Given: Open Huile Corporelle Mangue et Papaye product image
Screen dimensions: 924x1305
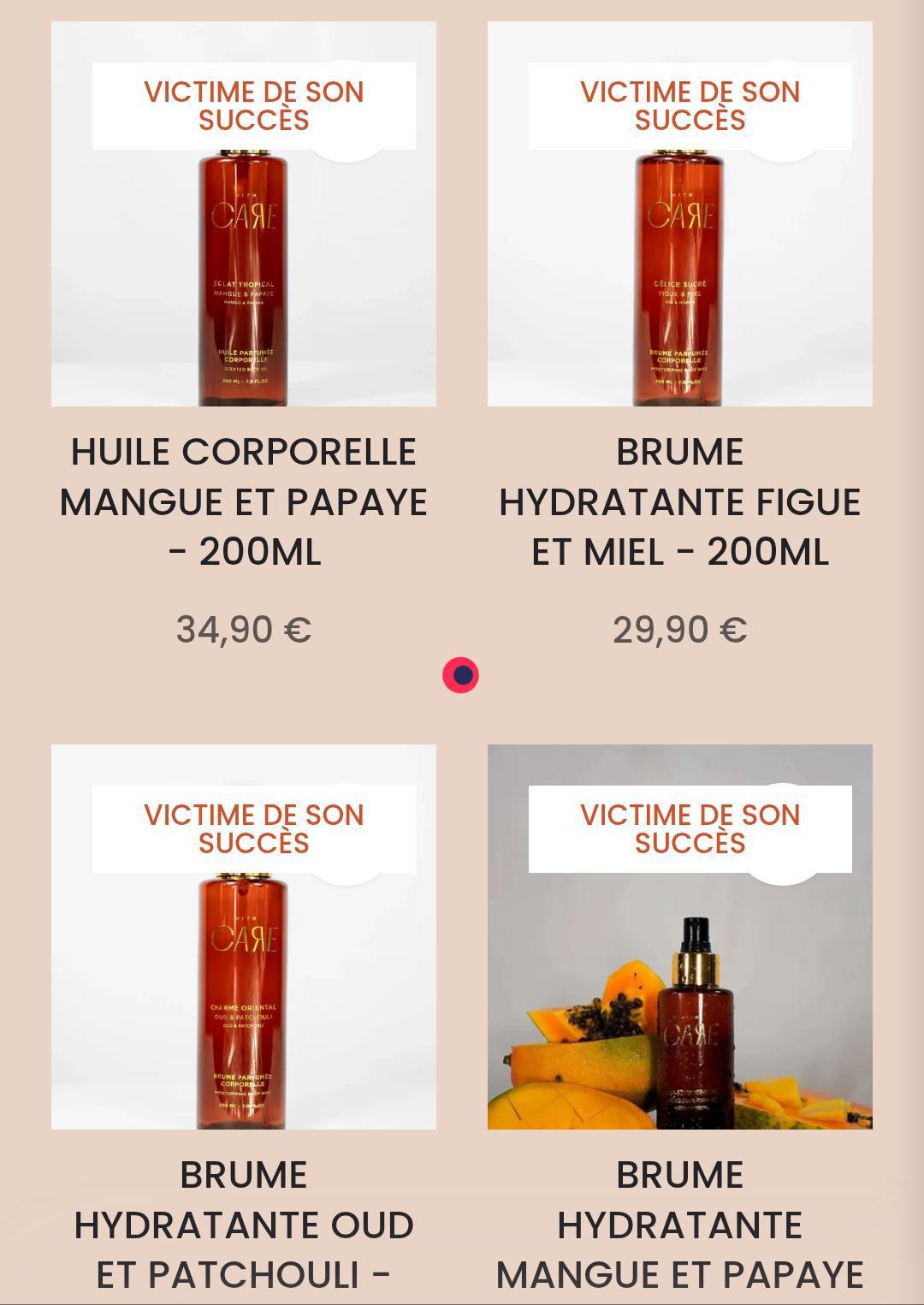Looking at the screenshot, I should pos(244,274).
